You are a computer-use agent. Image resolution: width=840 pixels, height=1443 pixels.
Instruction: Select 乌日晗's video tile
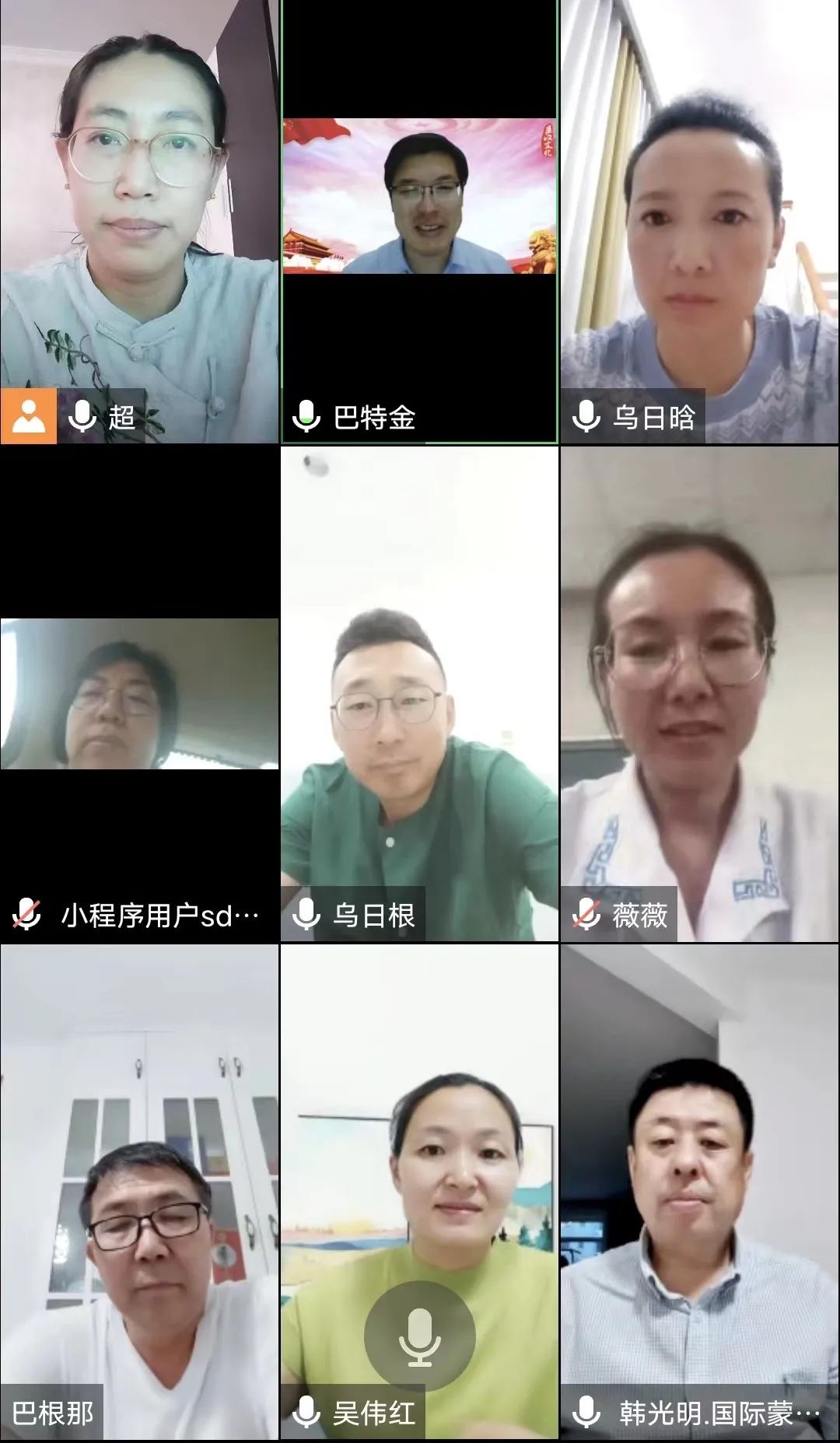[699, 222]
